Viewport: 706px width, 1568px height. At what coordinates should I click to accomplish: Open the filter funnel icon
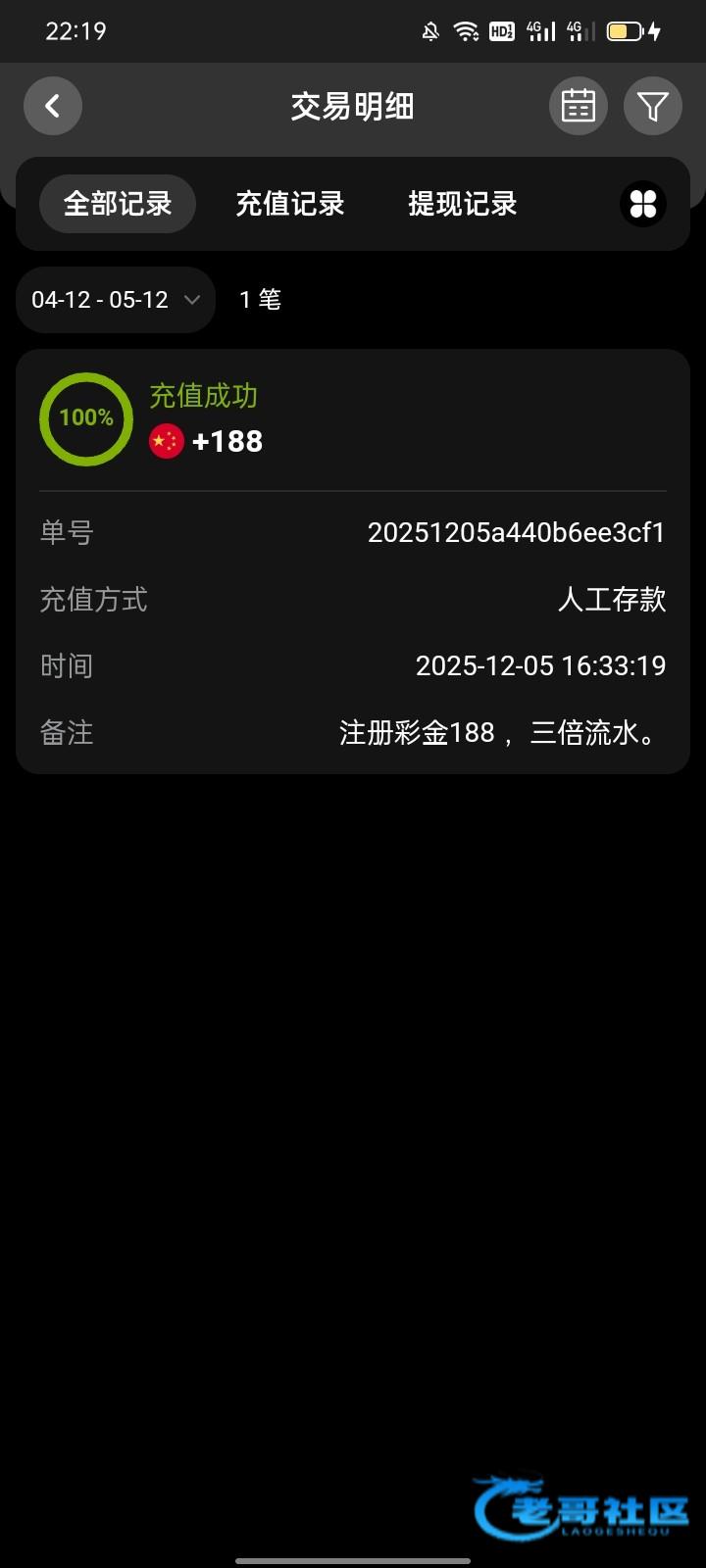pyautogui.click(x=653, y=106)
